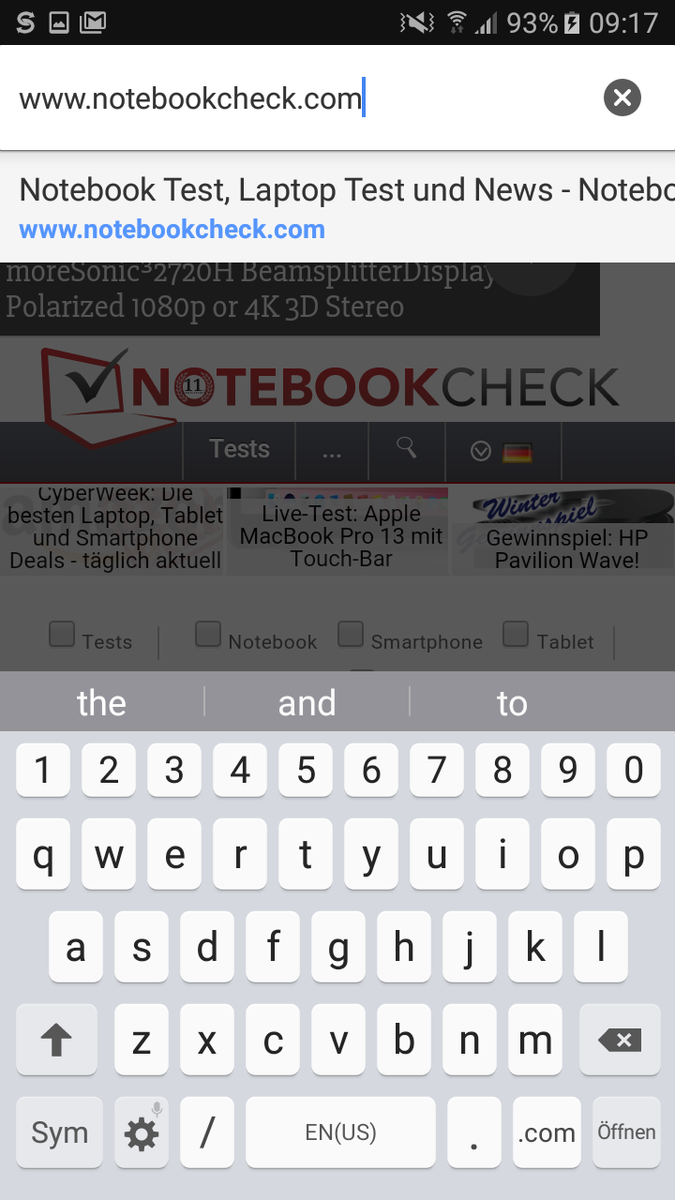Switch to symbols with the Sym key
The width and height of the screenshot is (675, 1200).
point(59,1132)
